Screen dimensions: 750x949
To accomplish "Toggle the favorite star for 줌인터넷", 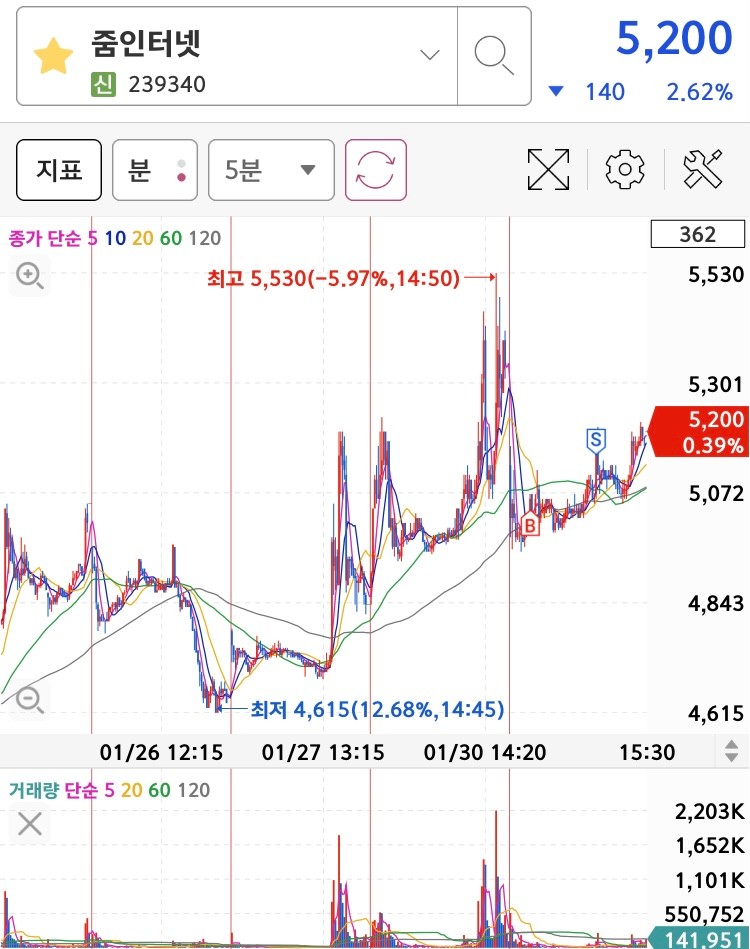I will 53,57.
